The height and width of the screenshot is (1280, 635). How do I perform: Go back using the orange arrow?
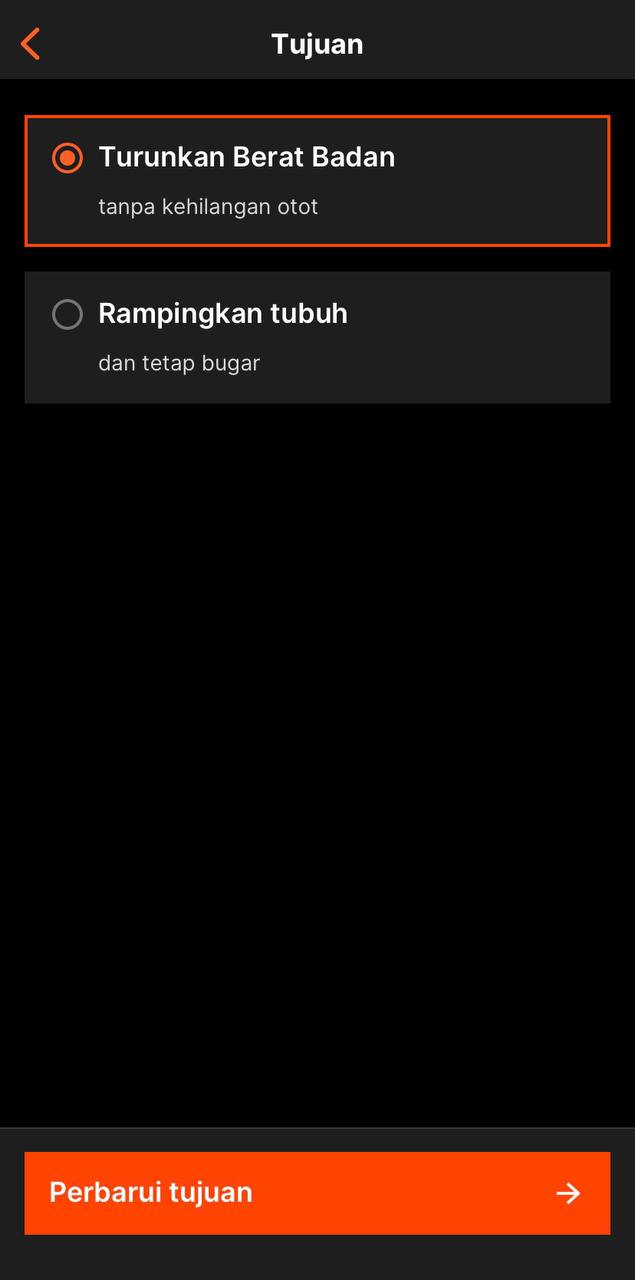pyautogui.click(x=31, y=44)
